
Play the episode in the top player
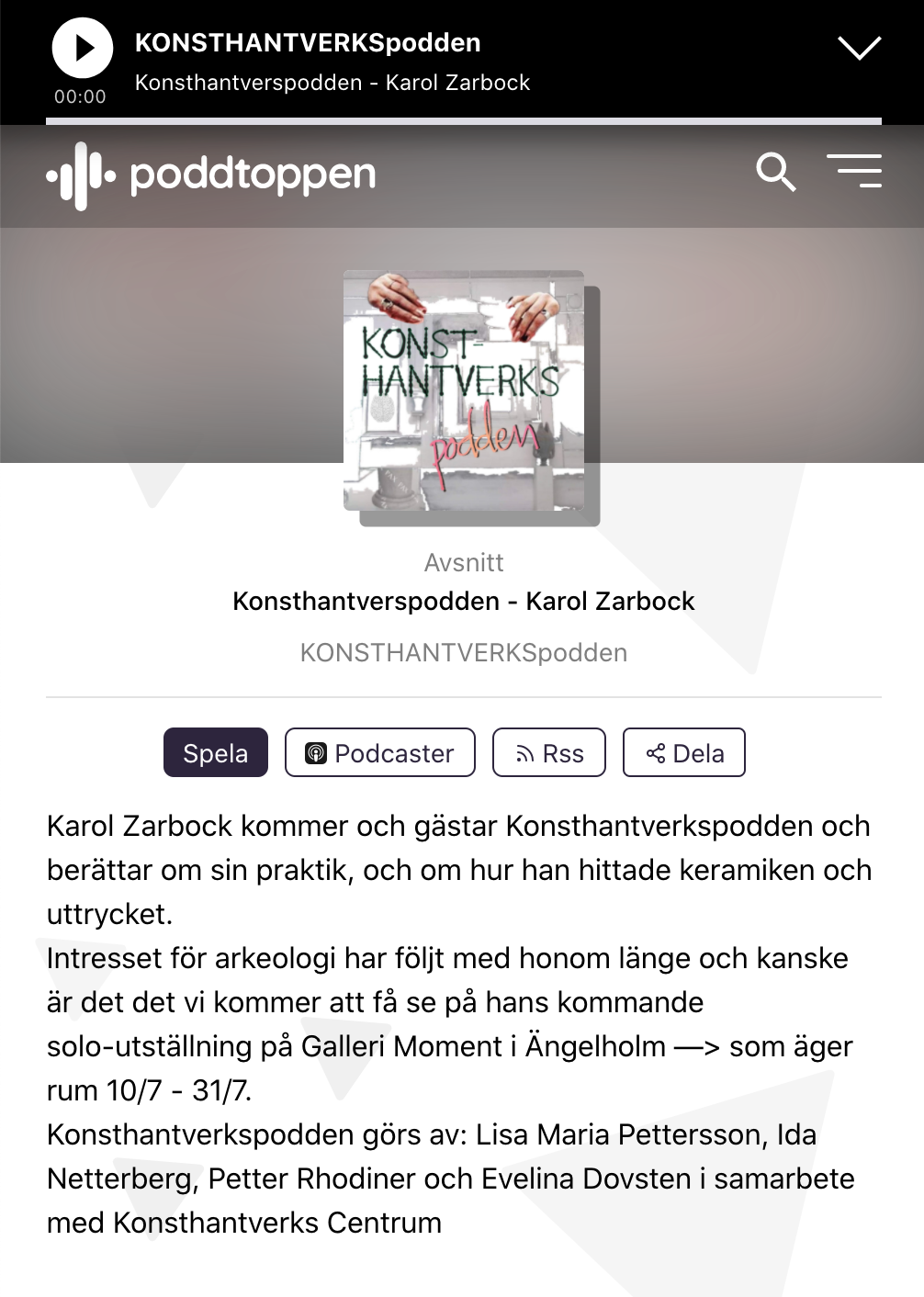(82, 48)
